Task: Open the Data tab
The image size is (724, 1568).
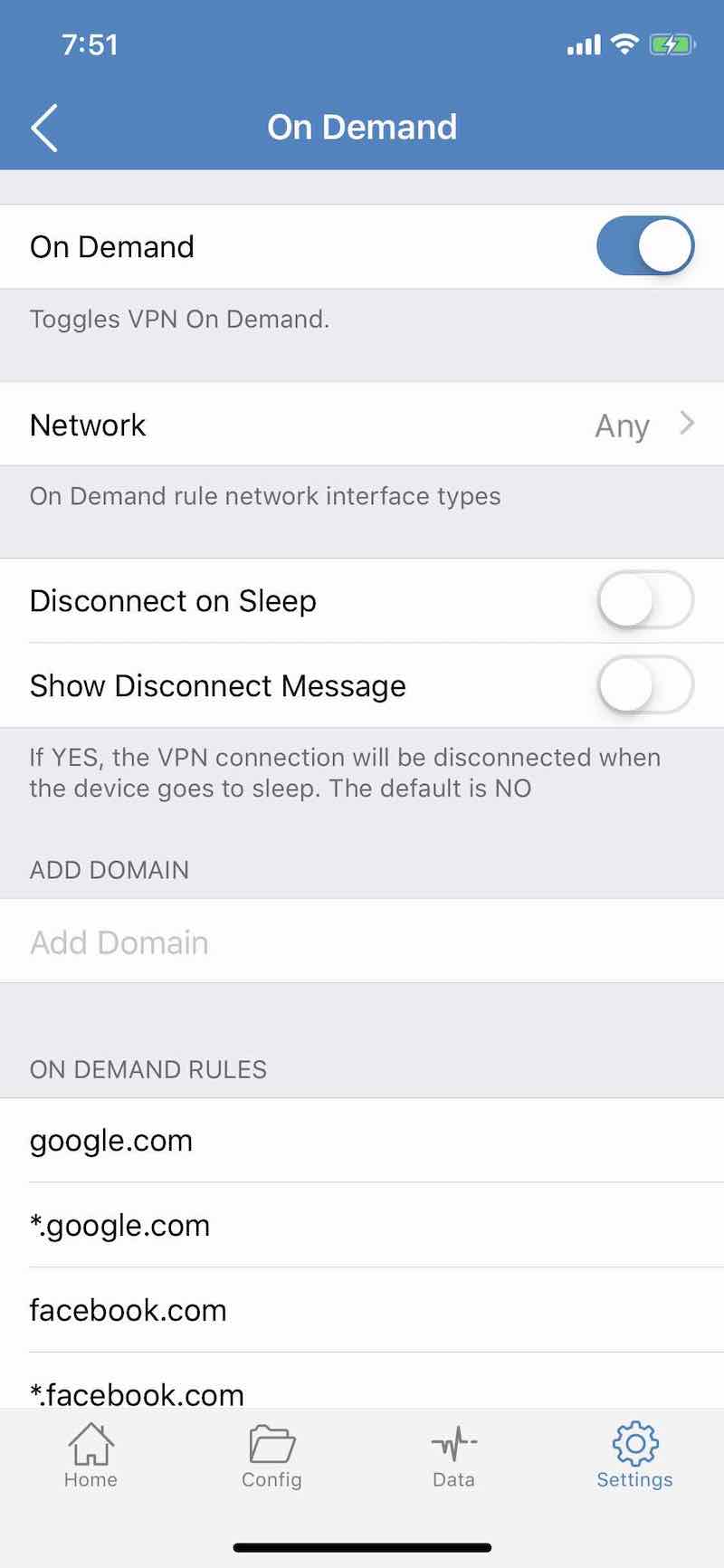Action: coord(453,1456)
